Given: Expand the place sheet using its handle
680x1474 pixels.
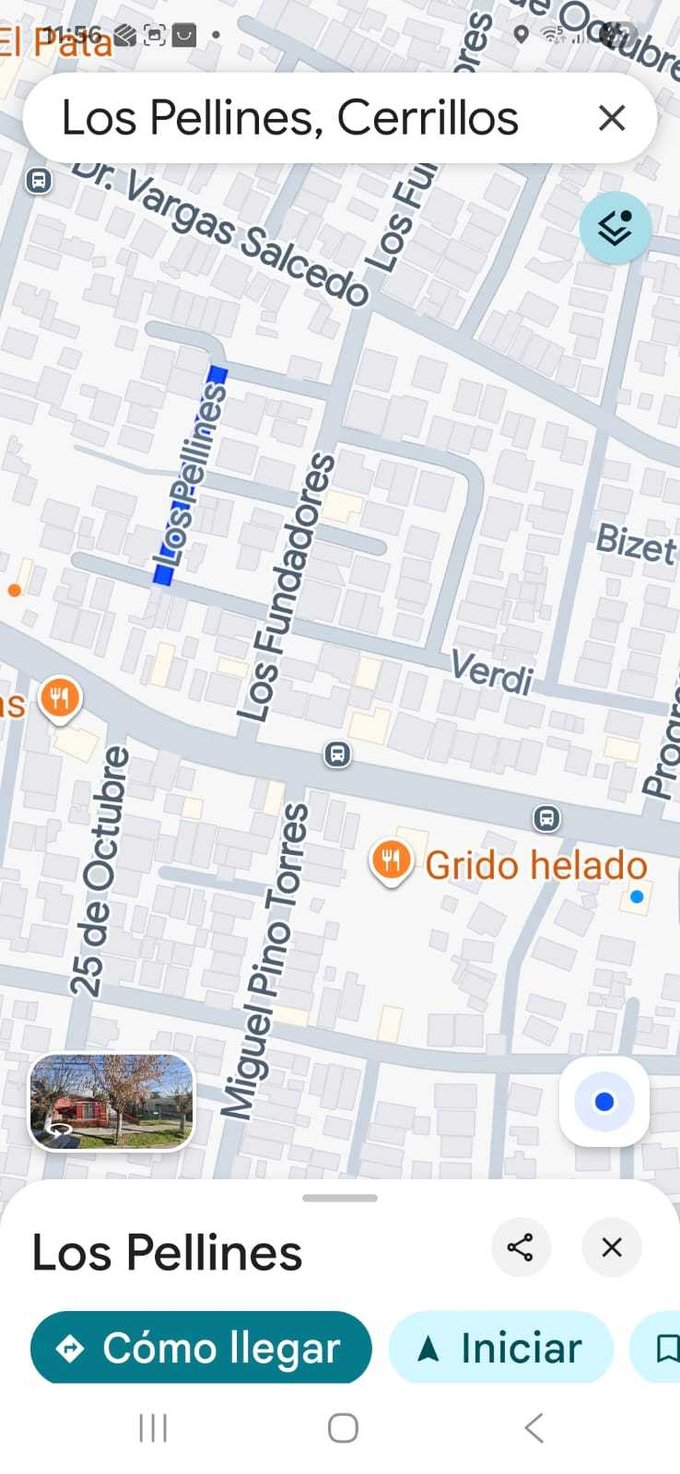Looking at the screenshot, I should (x=340, y=1197).
